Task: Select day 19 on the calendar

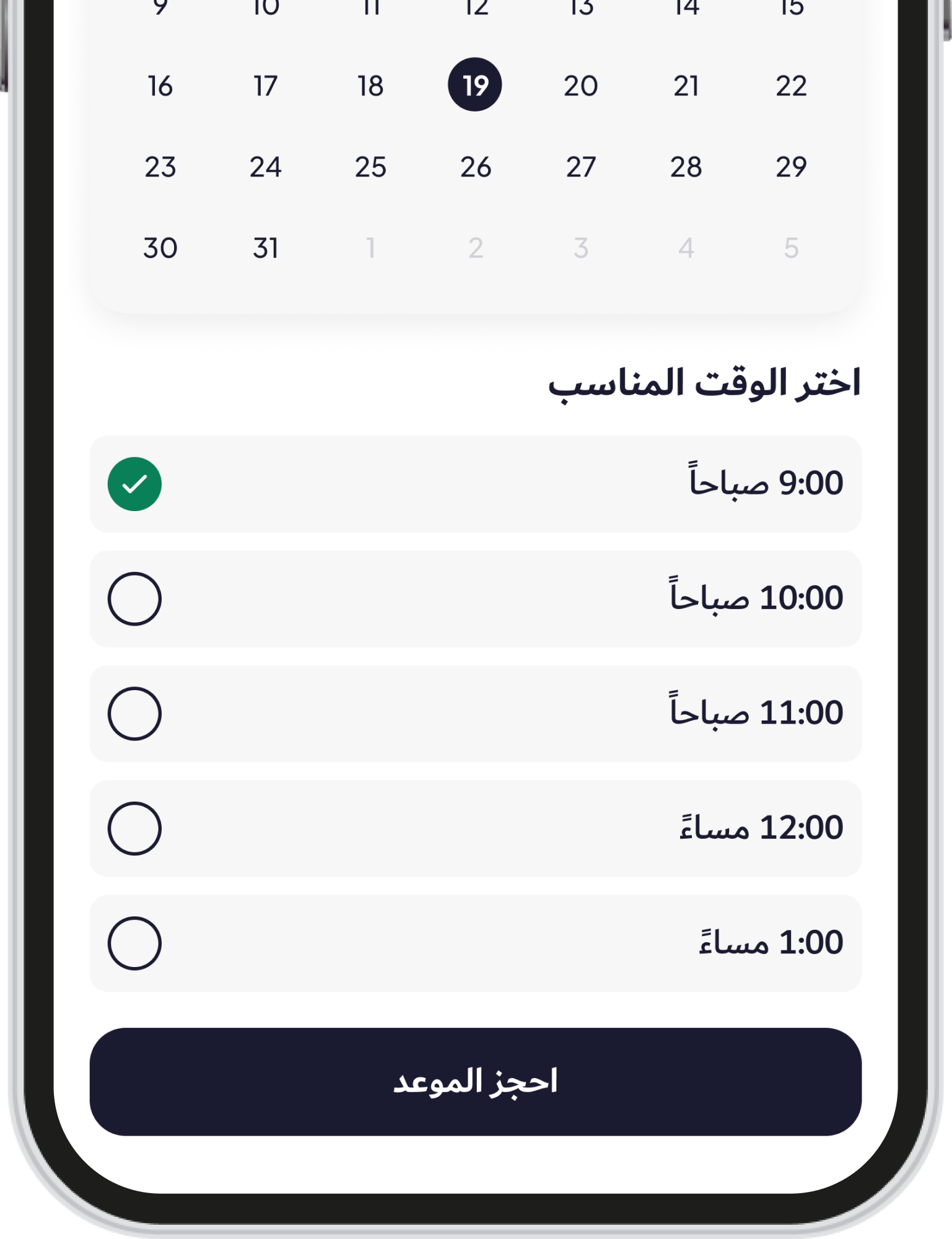Action: (x=475, y=85)
